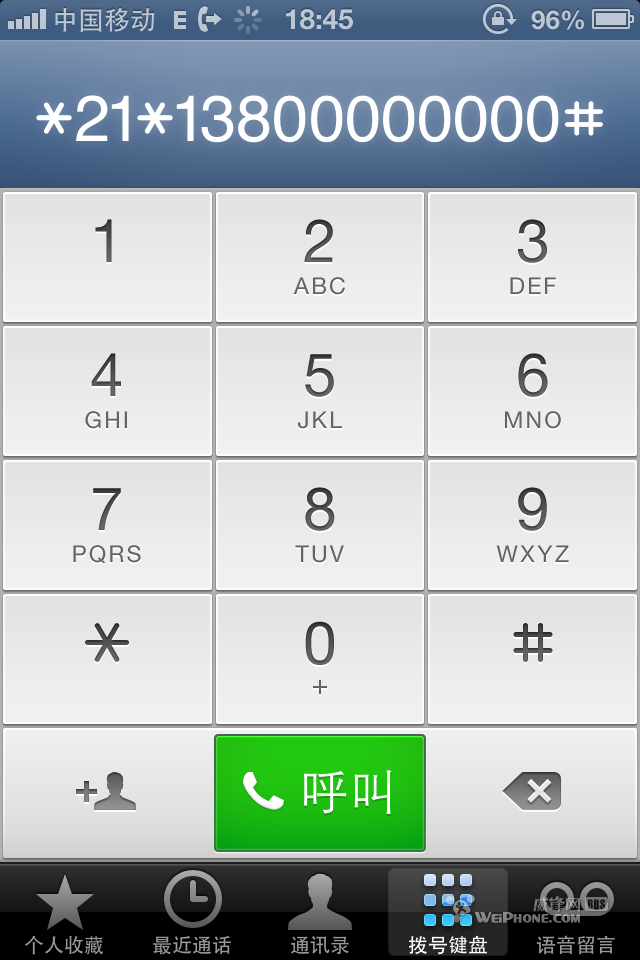The width and height of the screenshot is (640, 960).
Task: Tap the pound key
Action: click(532, 658)
